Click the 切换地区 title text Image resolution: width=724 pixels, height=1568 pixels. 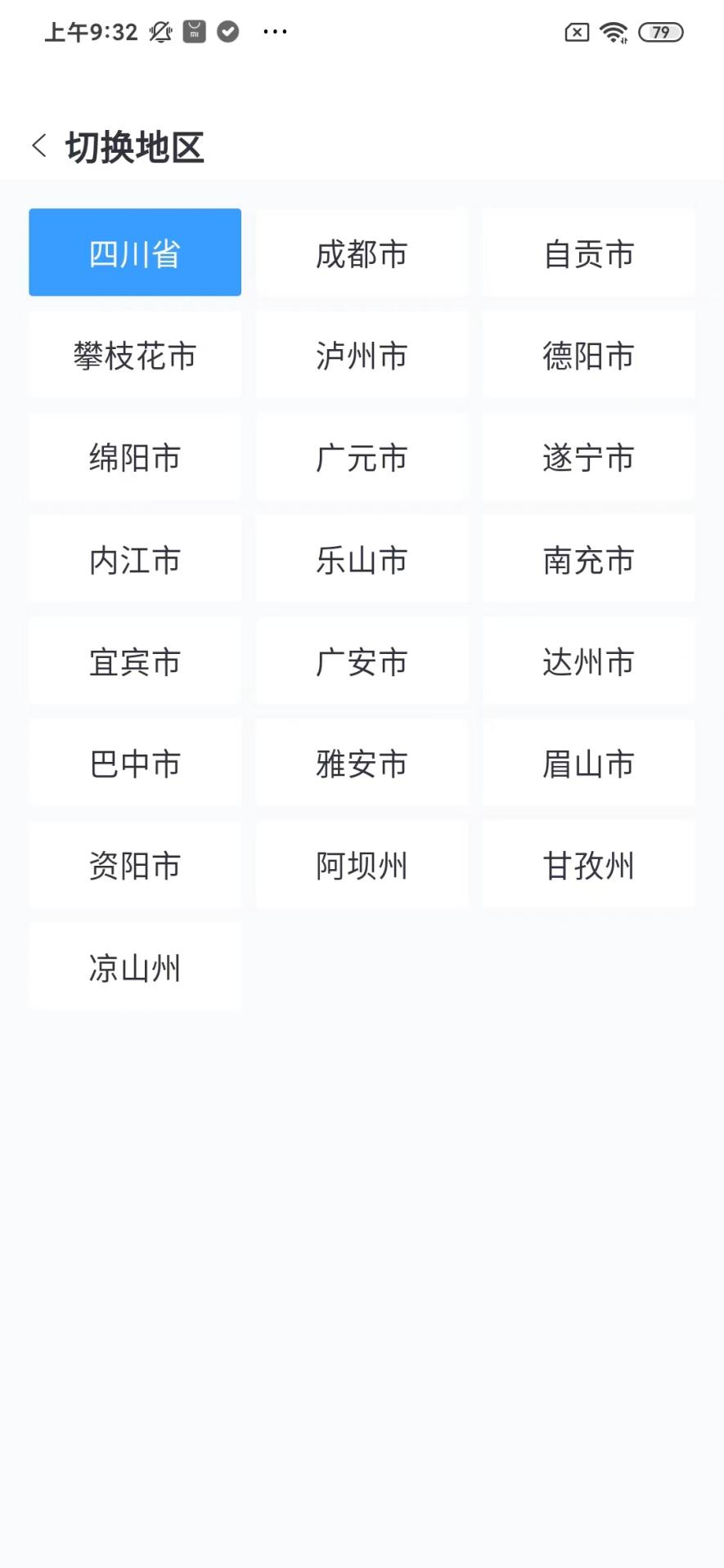point(135,146)
